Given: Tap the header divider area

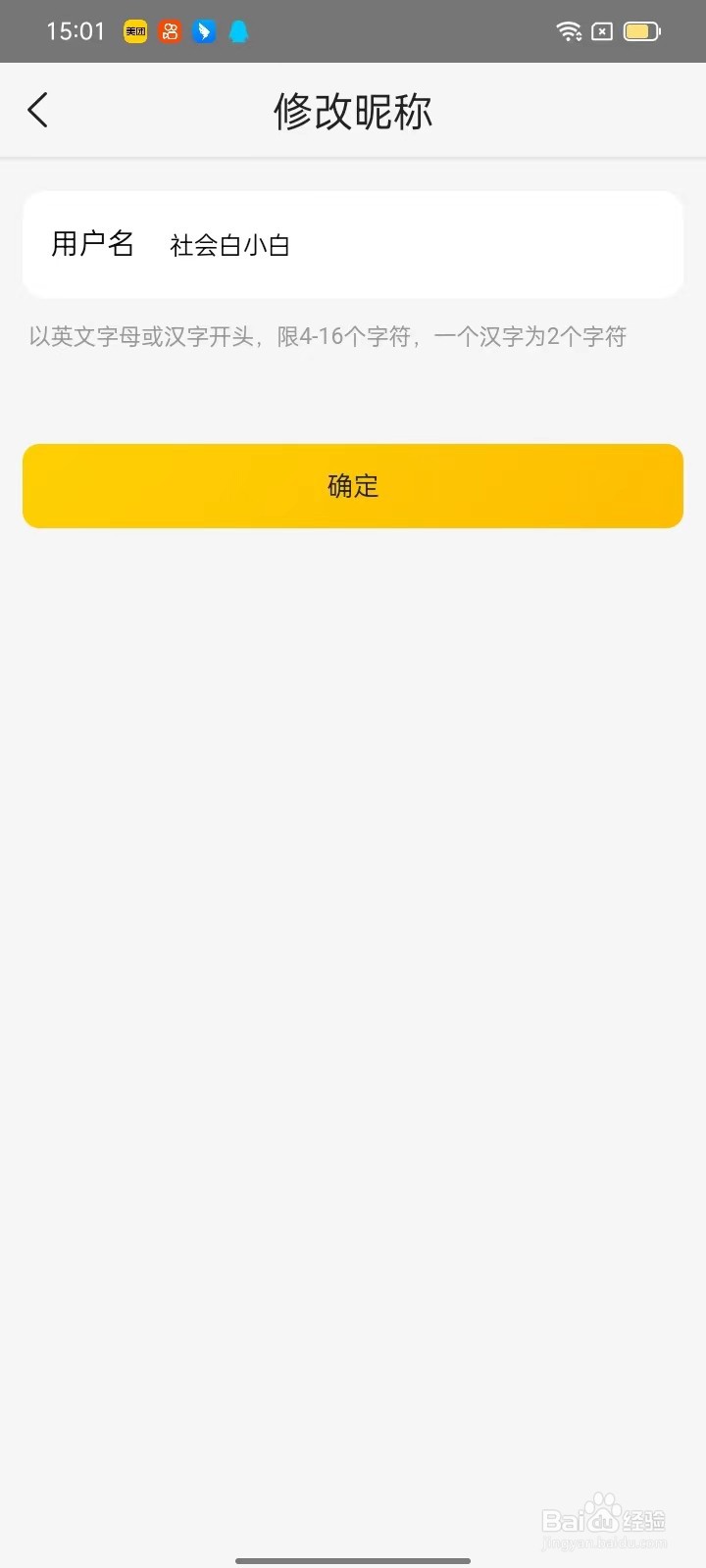Looking at the screenshot, I should 353,155.
